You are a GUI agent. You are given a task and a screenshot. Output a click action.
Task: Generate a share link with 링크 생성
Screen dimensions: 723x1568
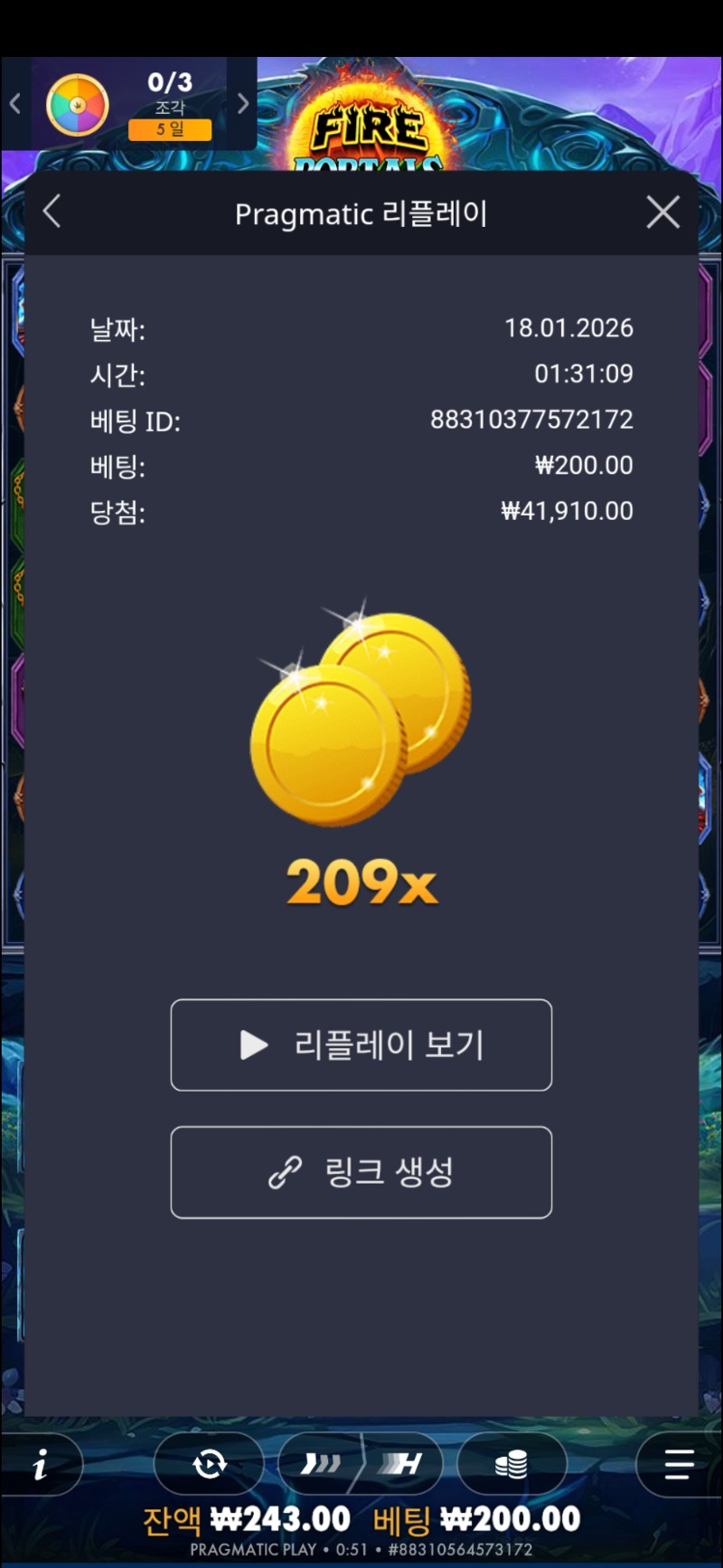[361, 1172]
